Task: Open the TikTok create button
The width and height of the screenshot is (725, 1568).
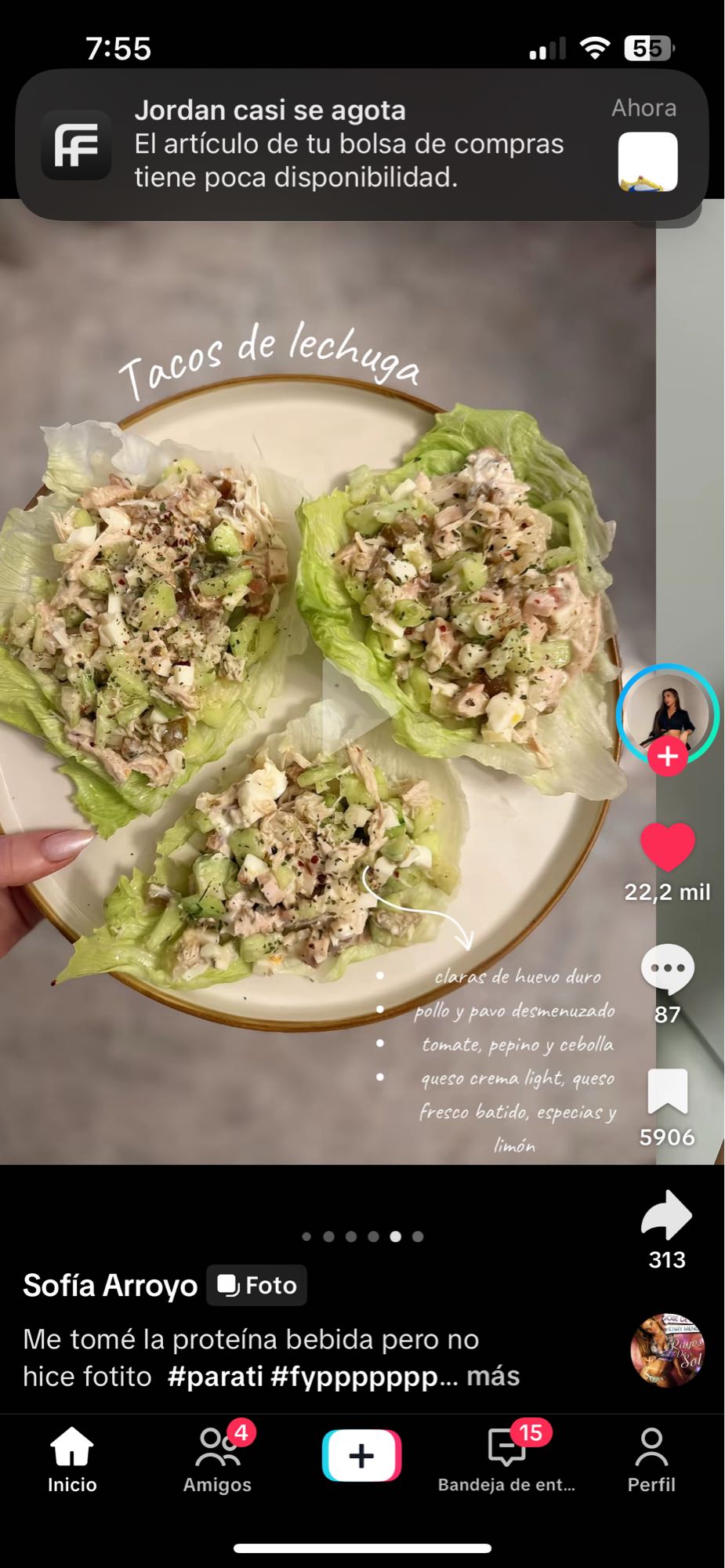Action: (361, 1454)
